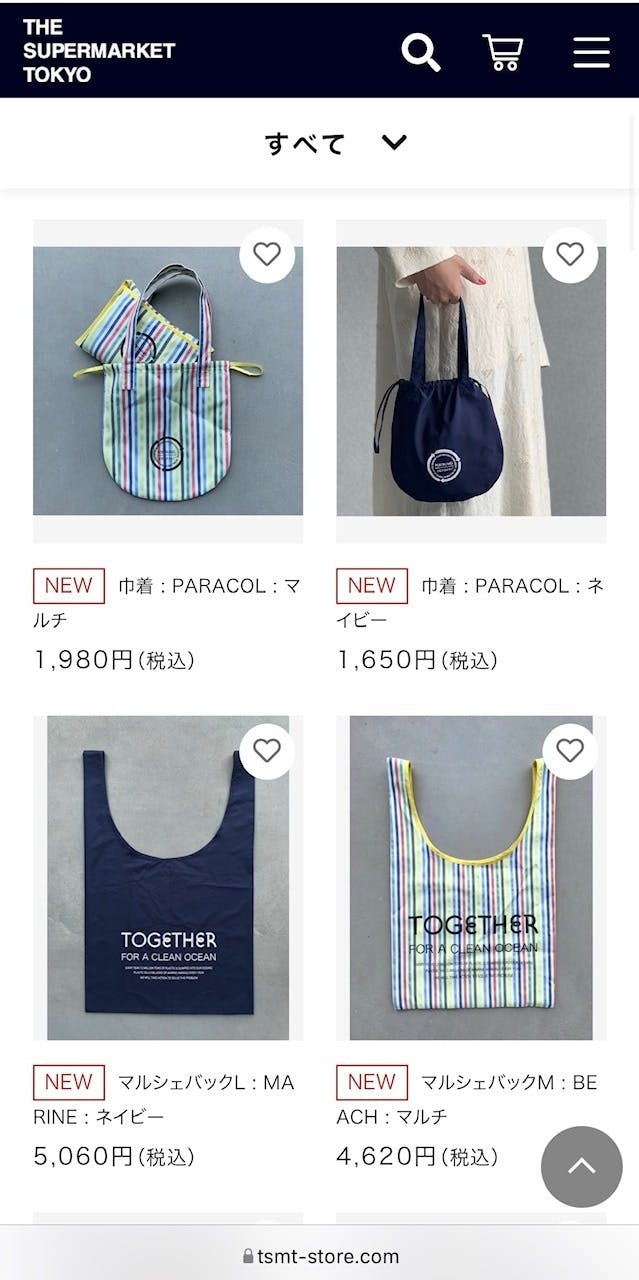Image resolution: width=639 pixels, height=1280 pixels.
Task: Open the search magnifier in the header
Action: coord(421,52)
